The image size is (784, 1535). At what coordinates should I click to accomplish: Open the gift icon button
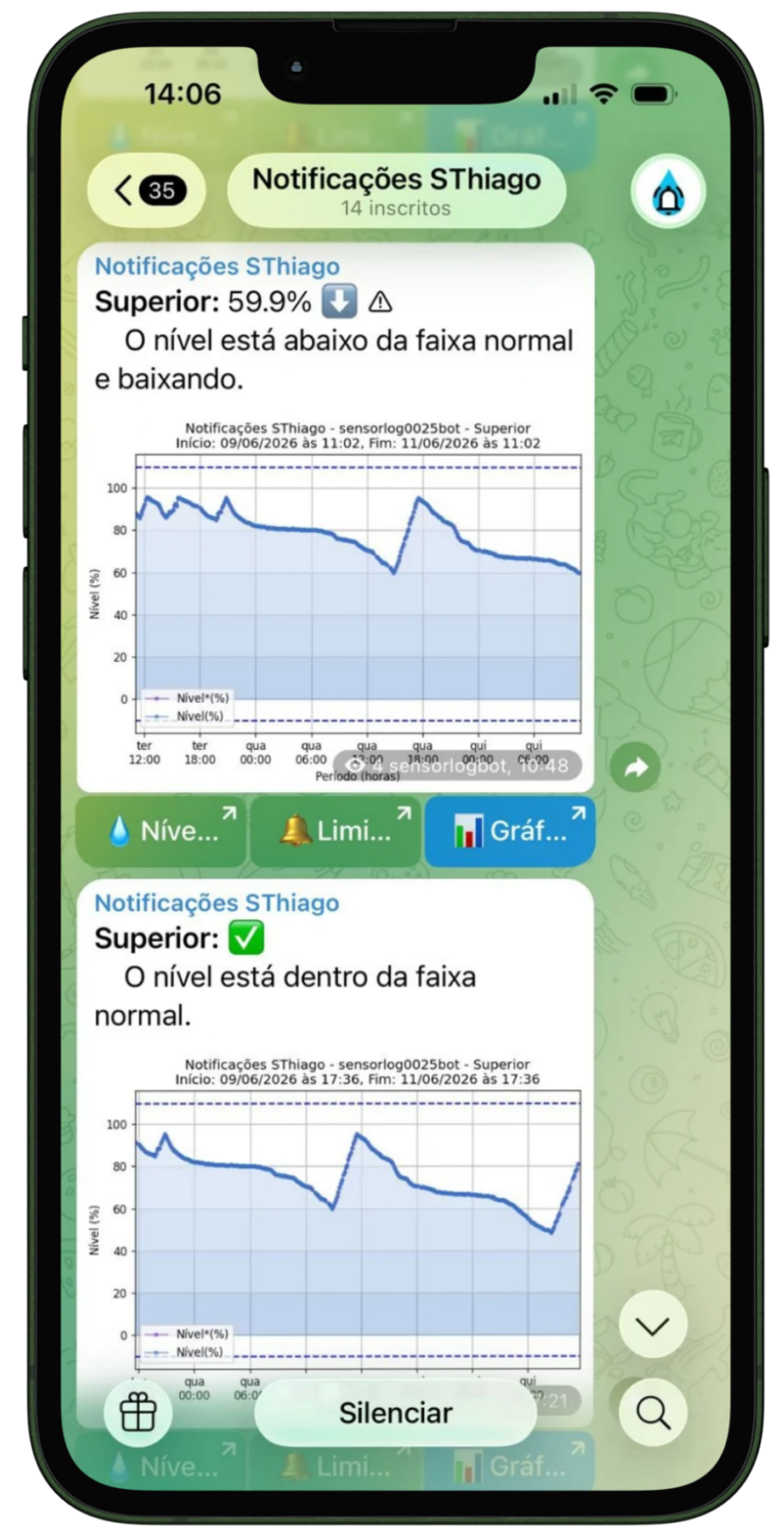[138, 1412]
